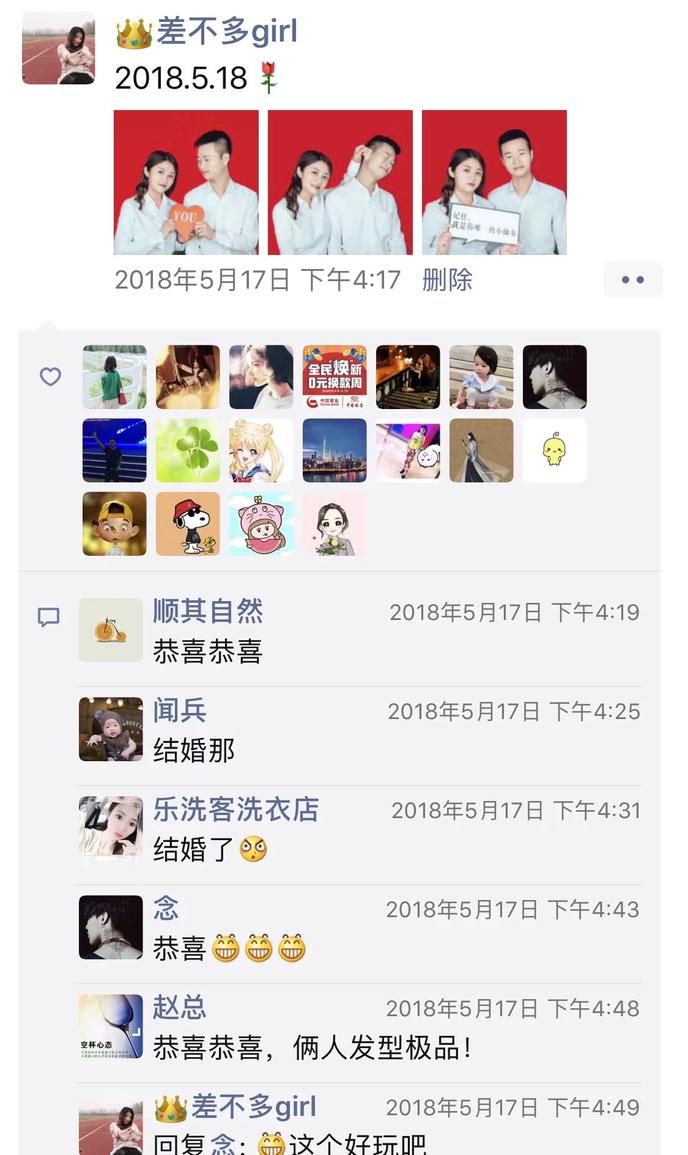688x1155 pixels.
Task: Reply to 闻兵's comment 结婚那
Action: (x=194, y=750)
